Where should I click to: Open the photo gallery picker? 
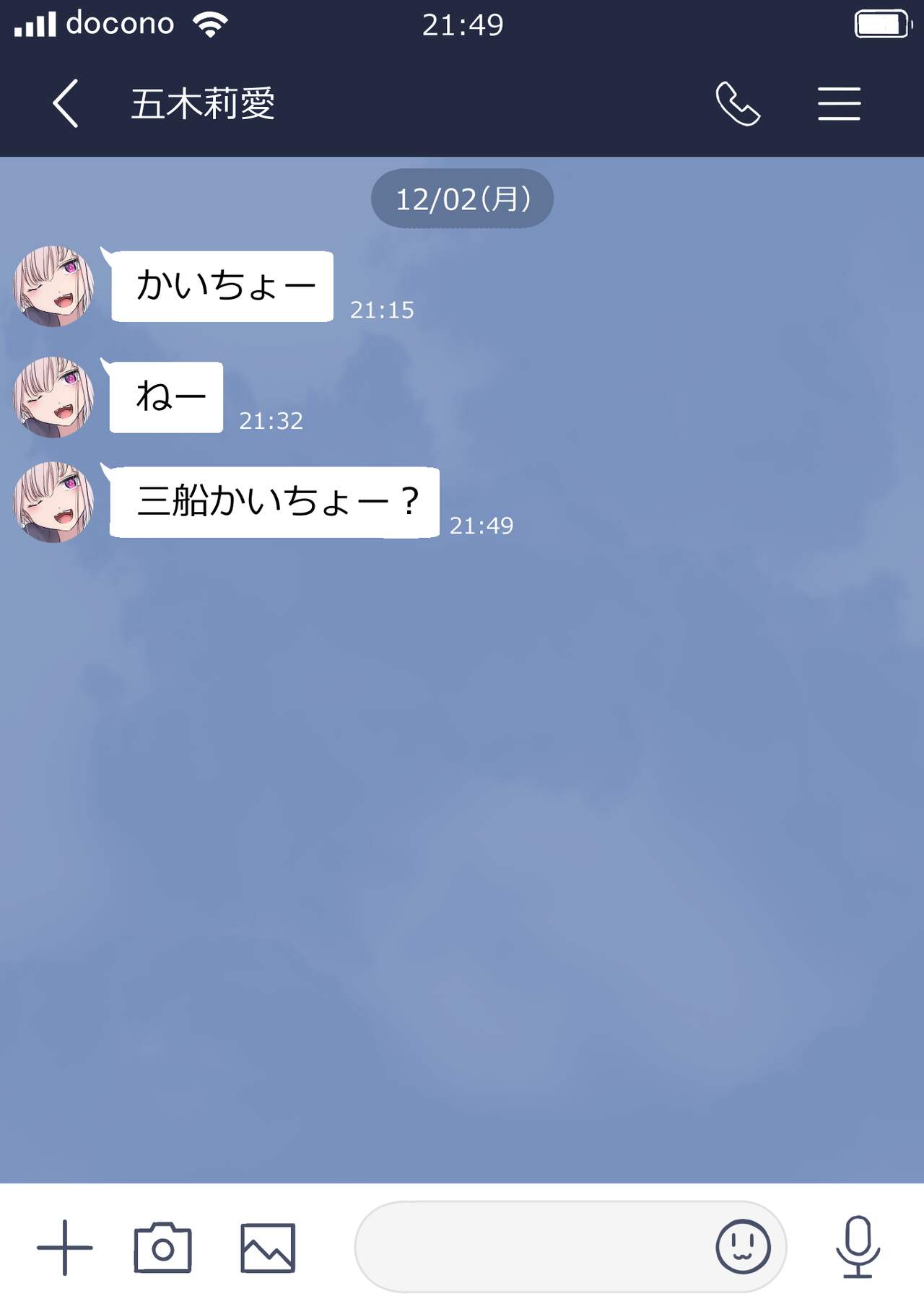pos(268,1247)
